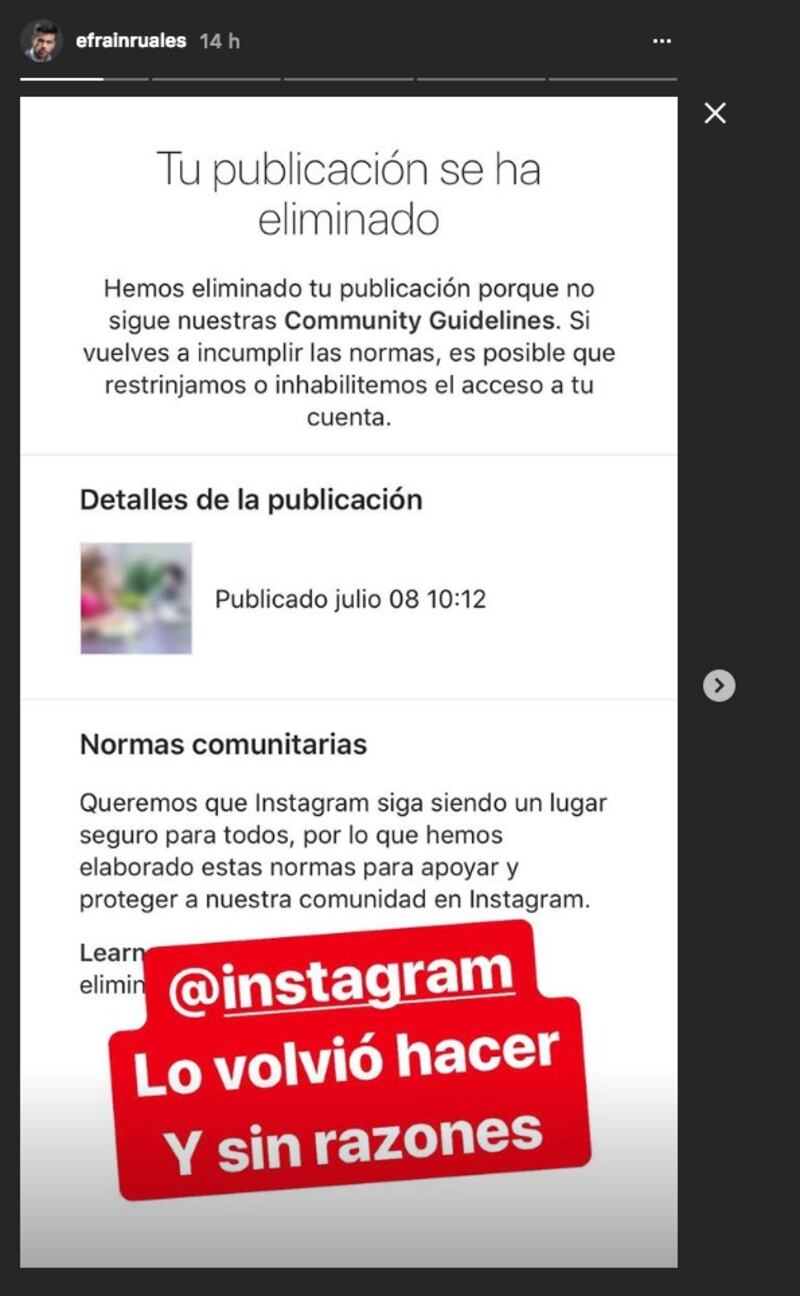Close the story viewer
Screen dimensions: 800x1296
coord(714,113)
